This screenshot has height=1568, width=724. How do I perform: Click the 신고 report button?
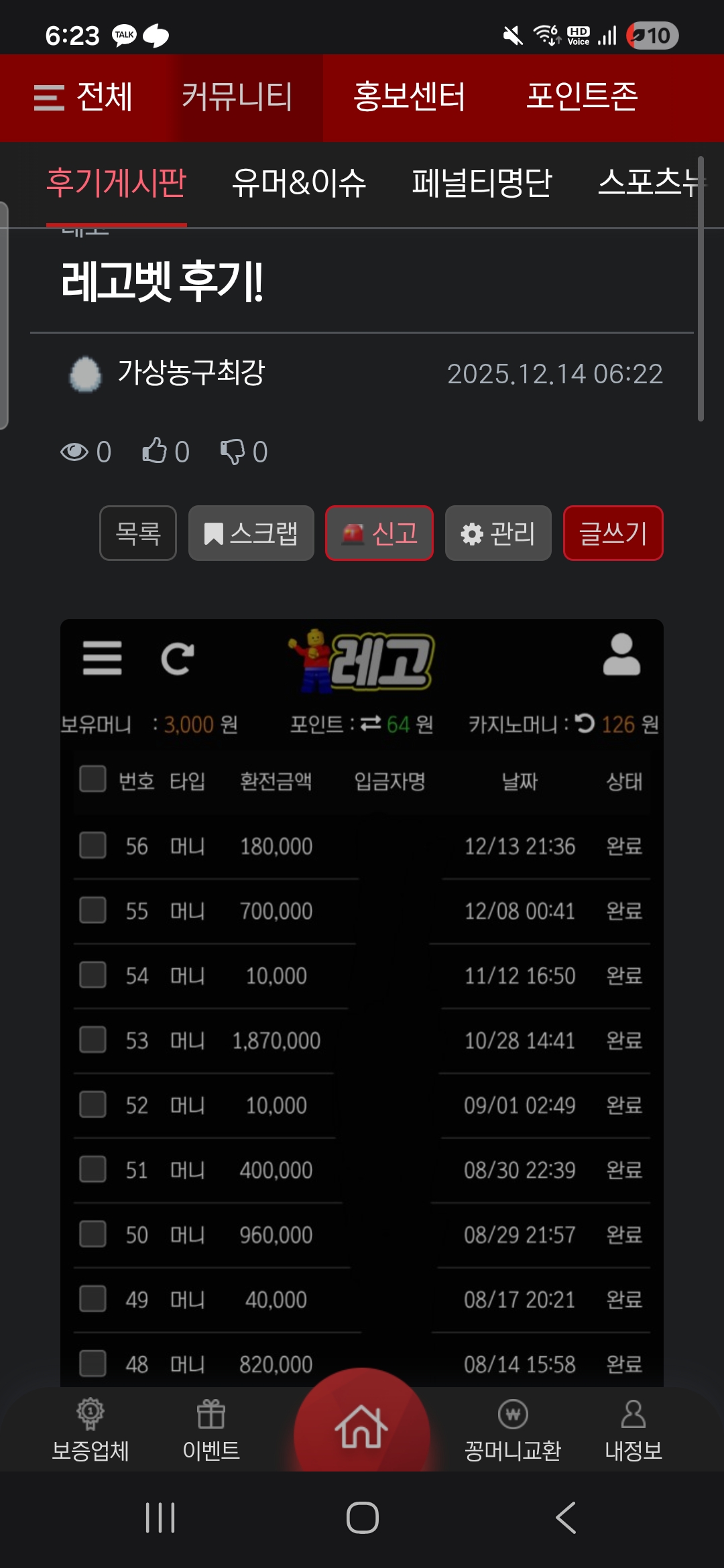point(379,533)
